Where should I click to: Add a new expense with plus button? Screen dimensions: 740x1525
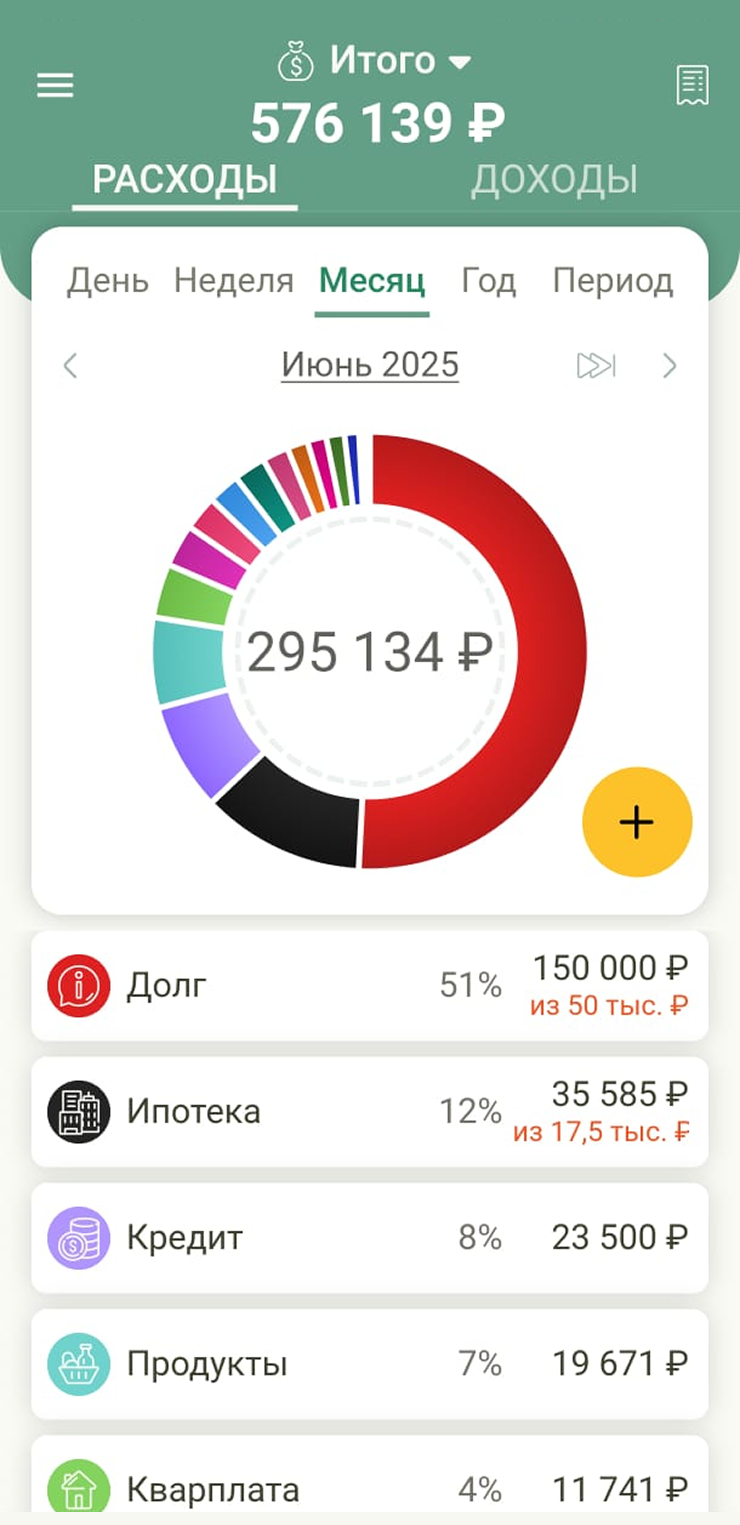pyautogui.click(x=637, y=822)
